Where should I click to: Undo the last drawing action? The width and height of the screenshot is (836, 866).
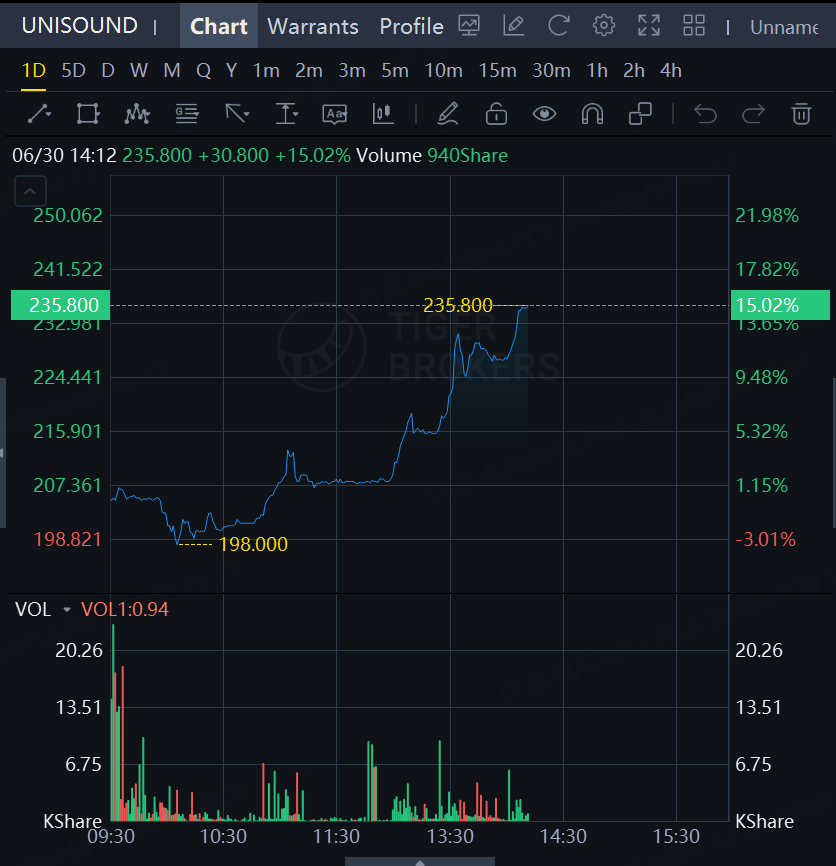[x=706, y=114]
